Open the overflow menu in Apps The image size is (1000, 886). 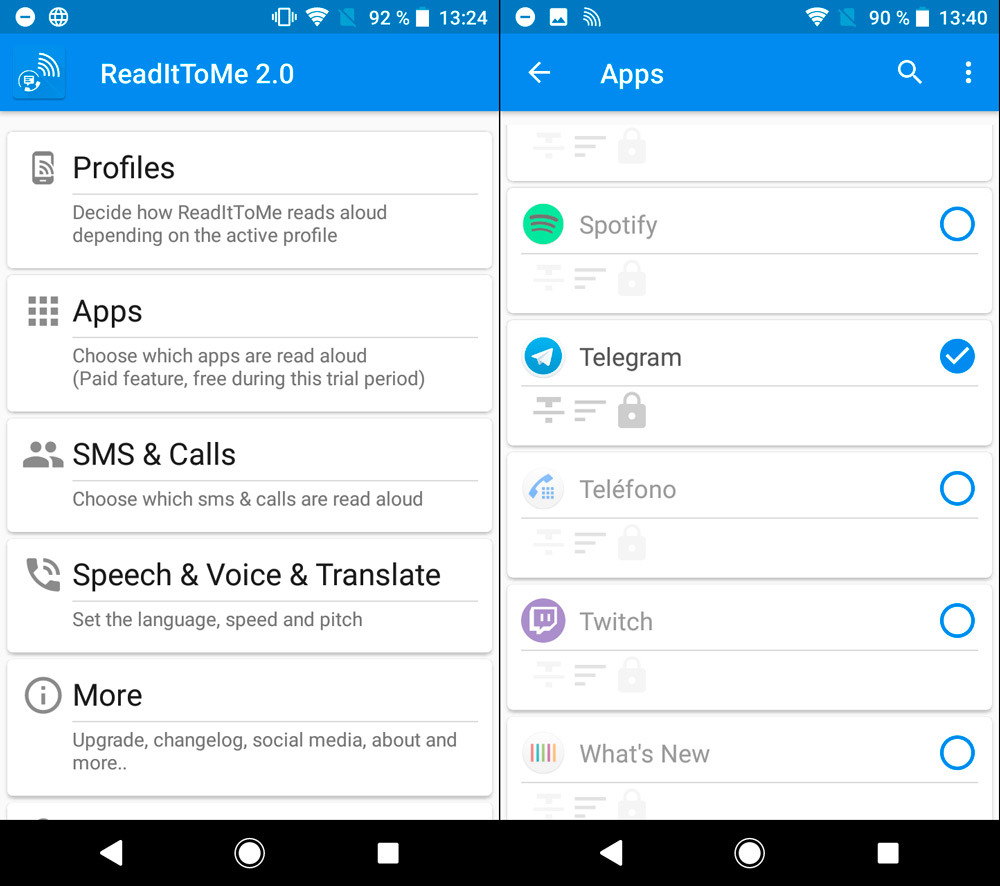[x=967, y=72]
